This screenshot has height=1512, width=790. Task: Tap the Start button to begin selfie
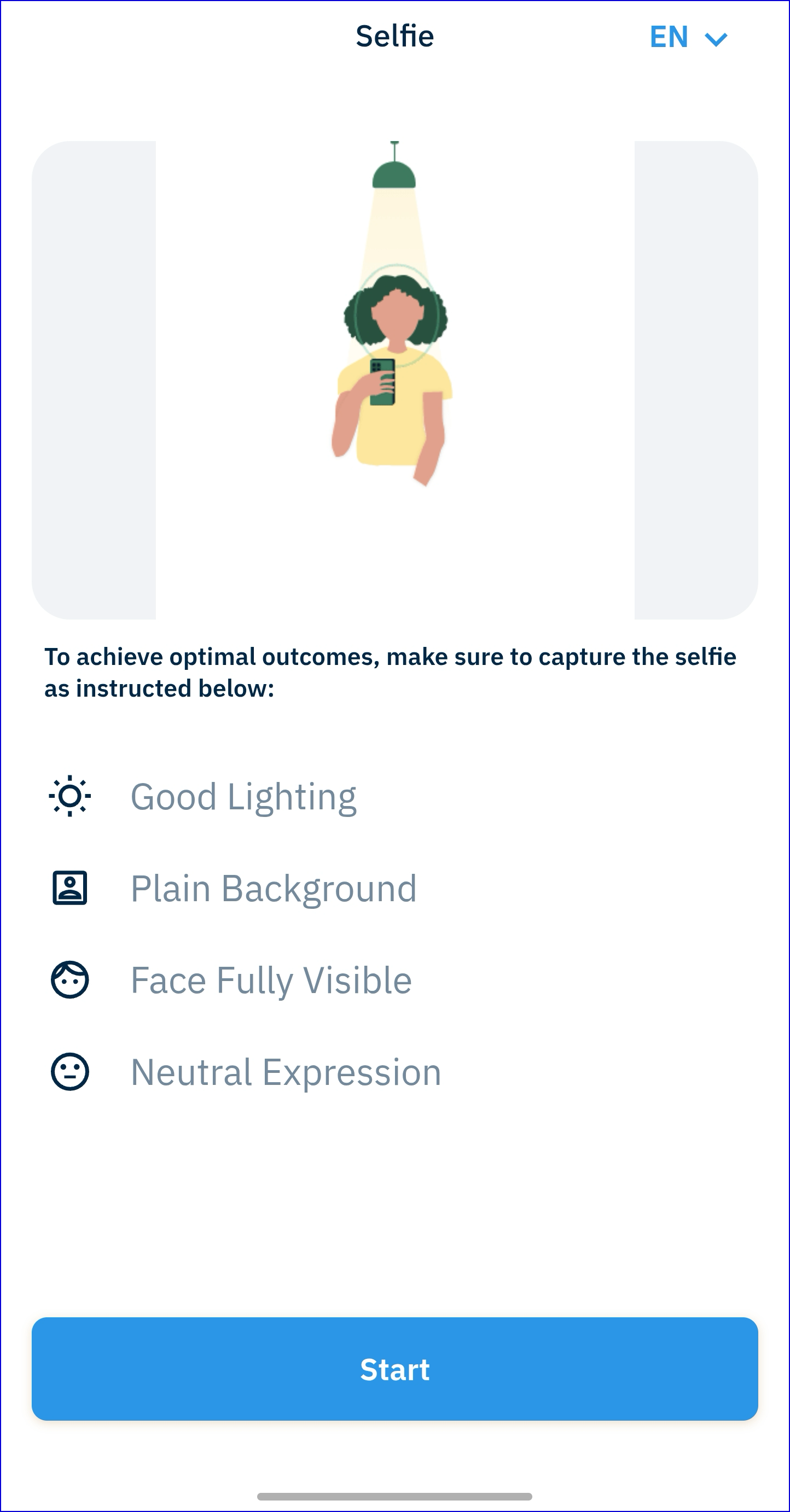point(394,1369)
